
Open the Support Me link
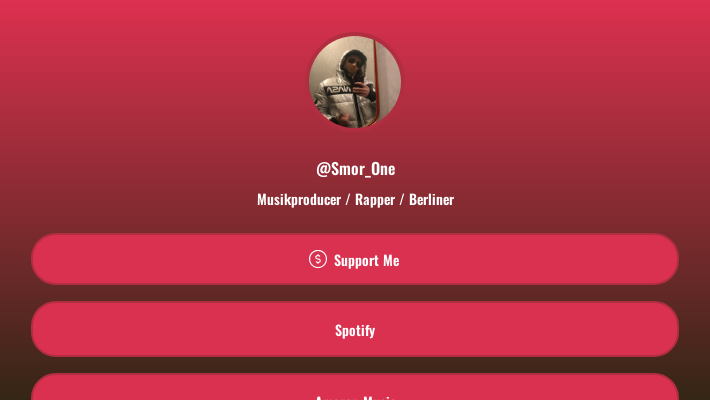355,260
